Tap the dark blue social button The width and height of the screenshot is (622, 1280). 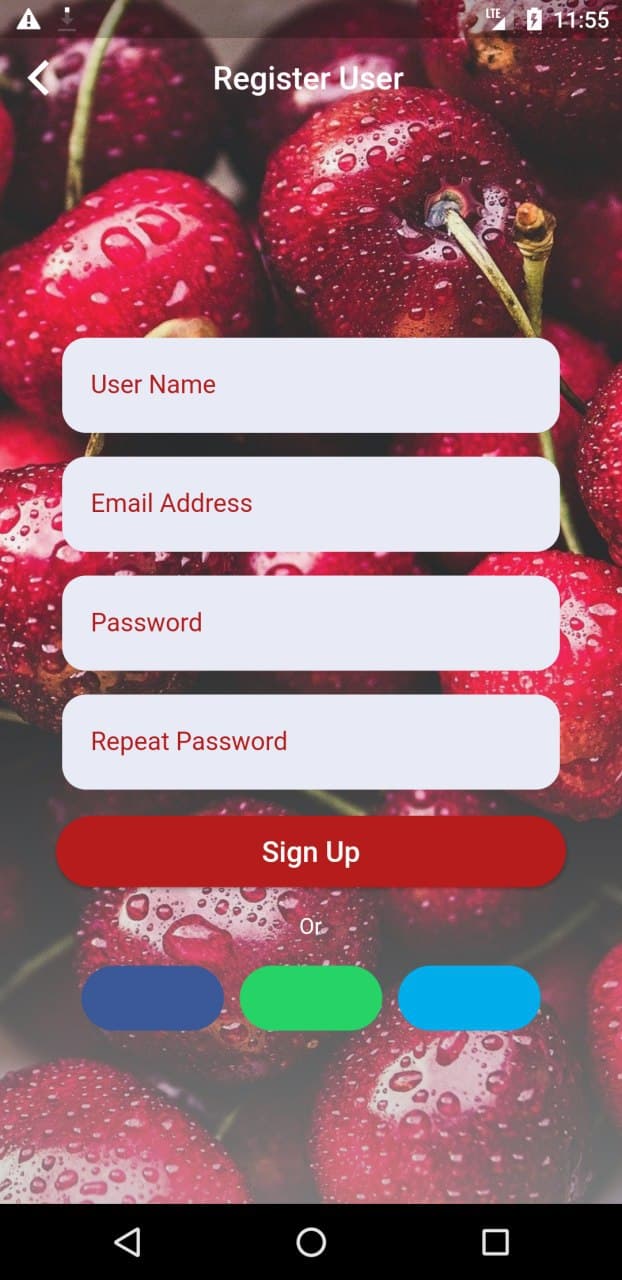pos(152,998)
